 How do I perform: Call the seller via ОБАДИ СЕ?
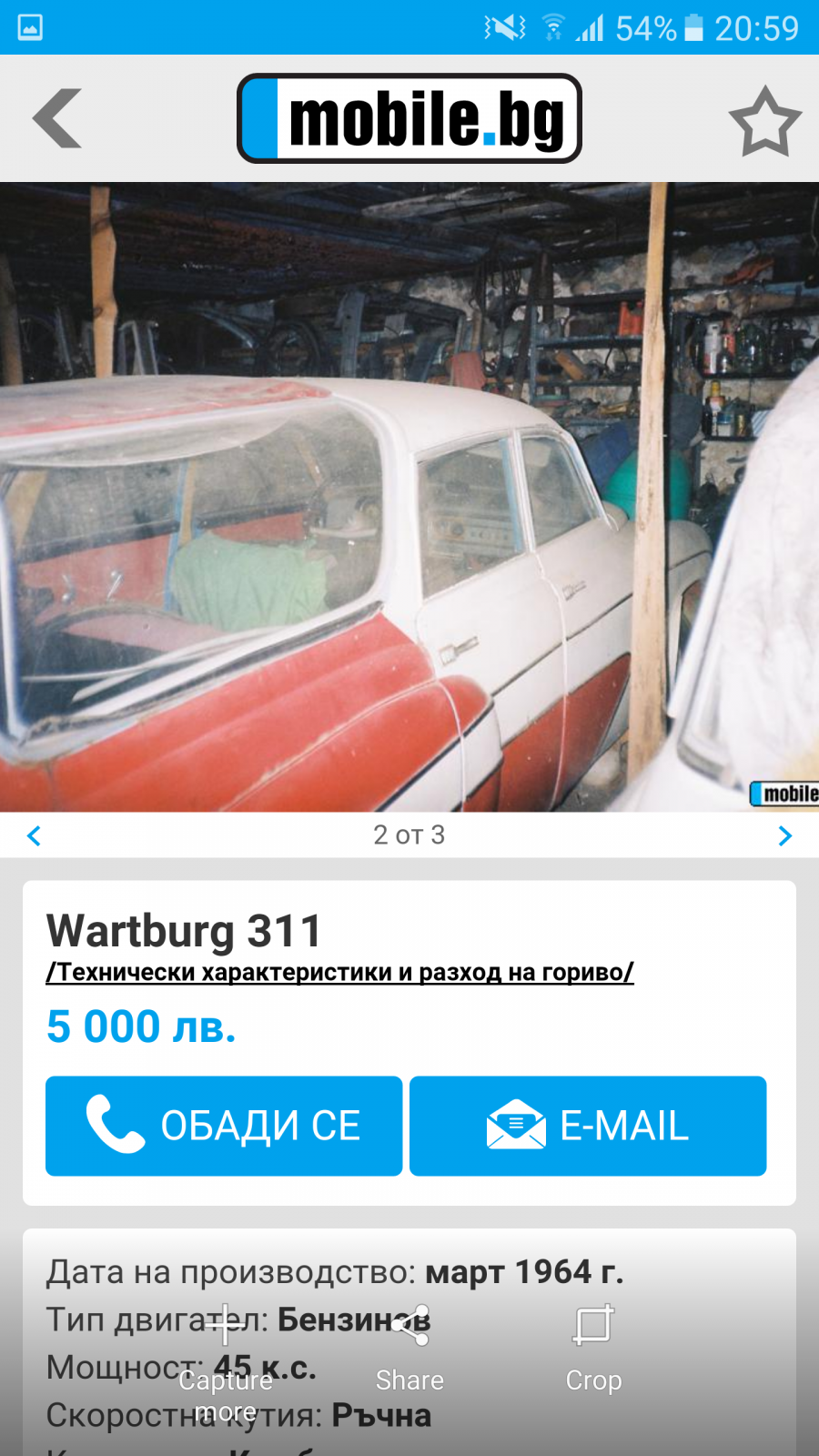point(224,1126)
